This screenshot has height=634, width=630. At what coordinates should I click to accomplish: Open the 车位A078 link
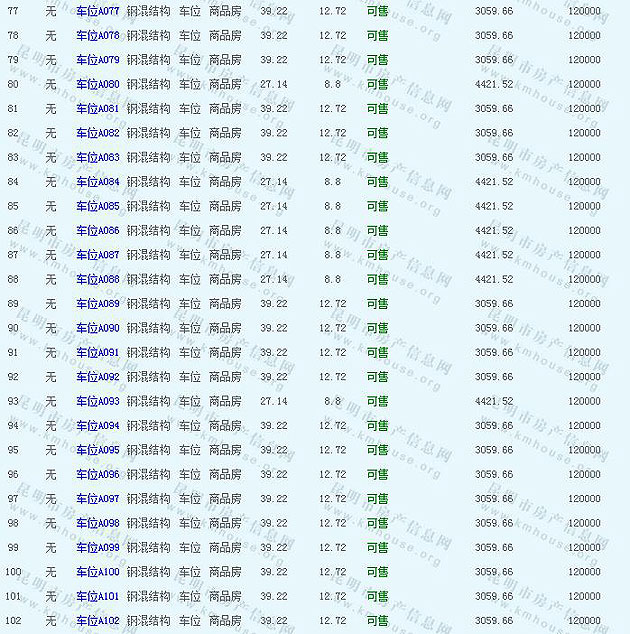(97, 35)
